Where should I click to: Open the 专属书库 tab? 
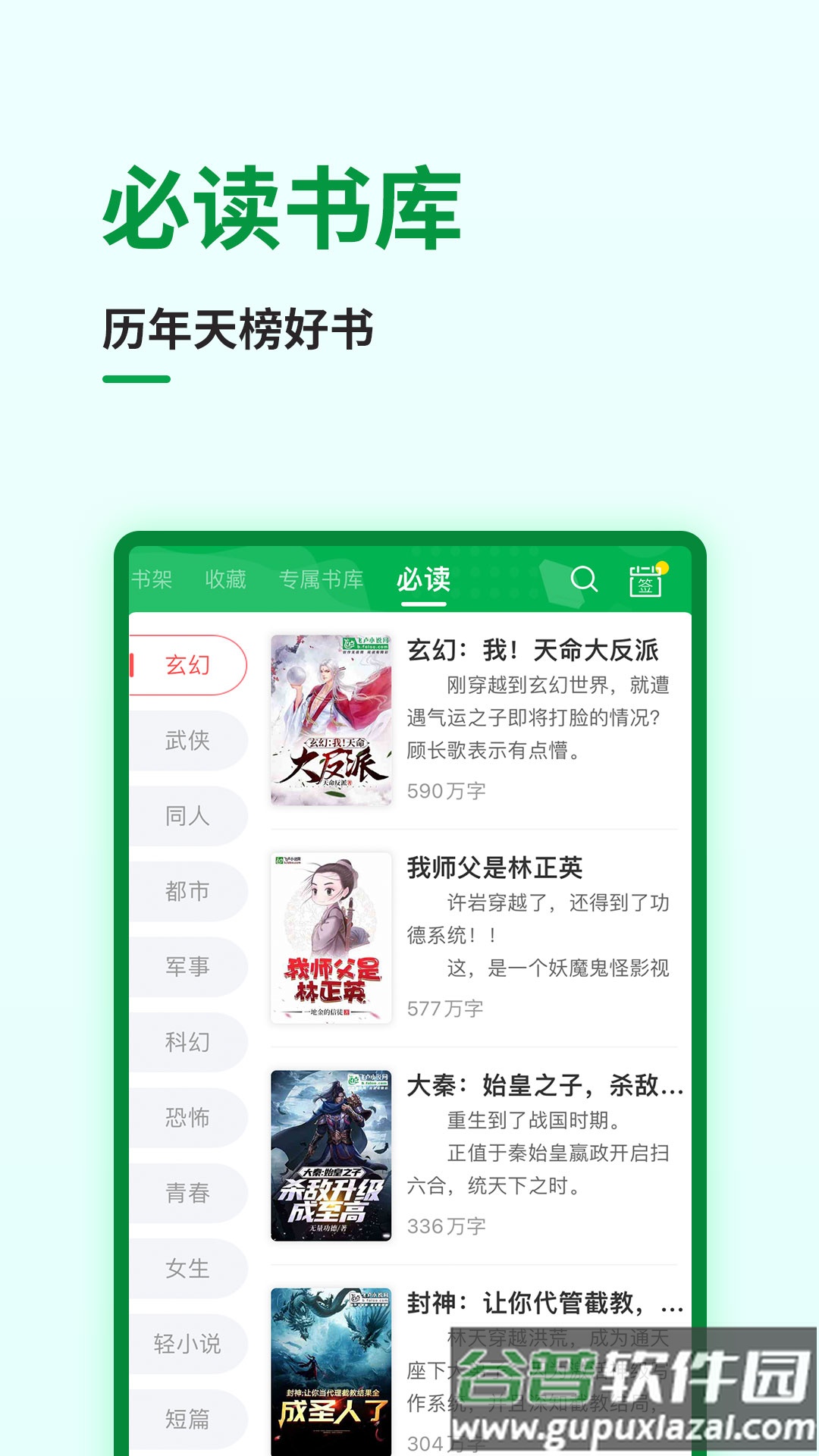click(x=322, y=579)
